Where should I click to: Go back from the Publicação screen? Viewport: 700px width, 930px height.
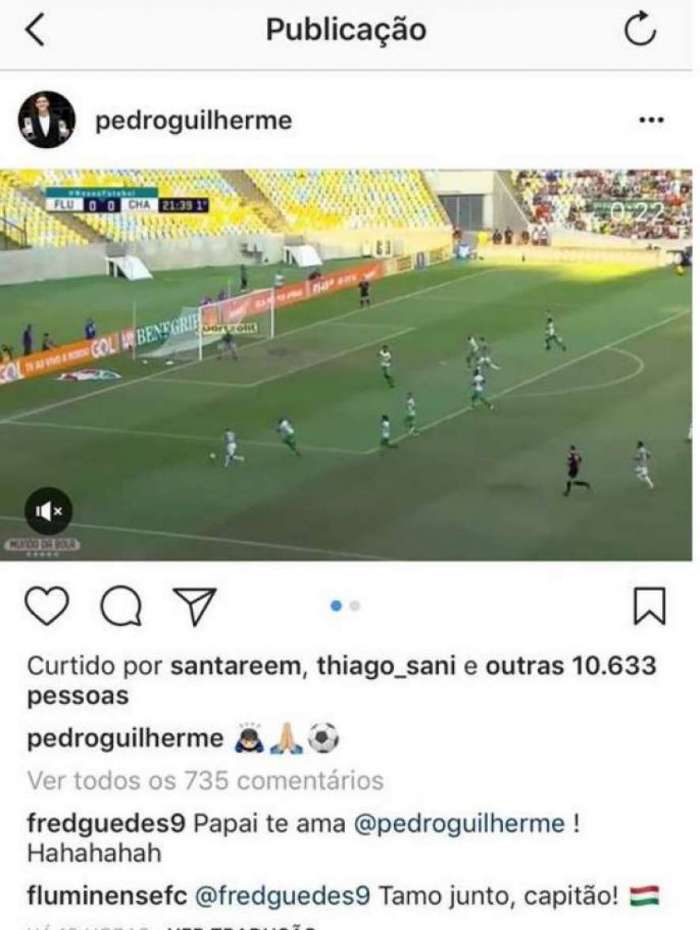click(x=35, y=32)
